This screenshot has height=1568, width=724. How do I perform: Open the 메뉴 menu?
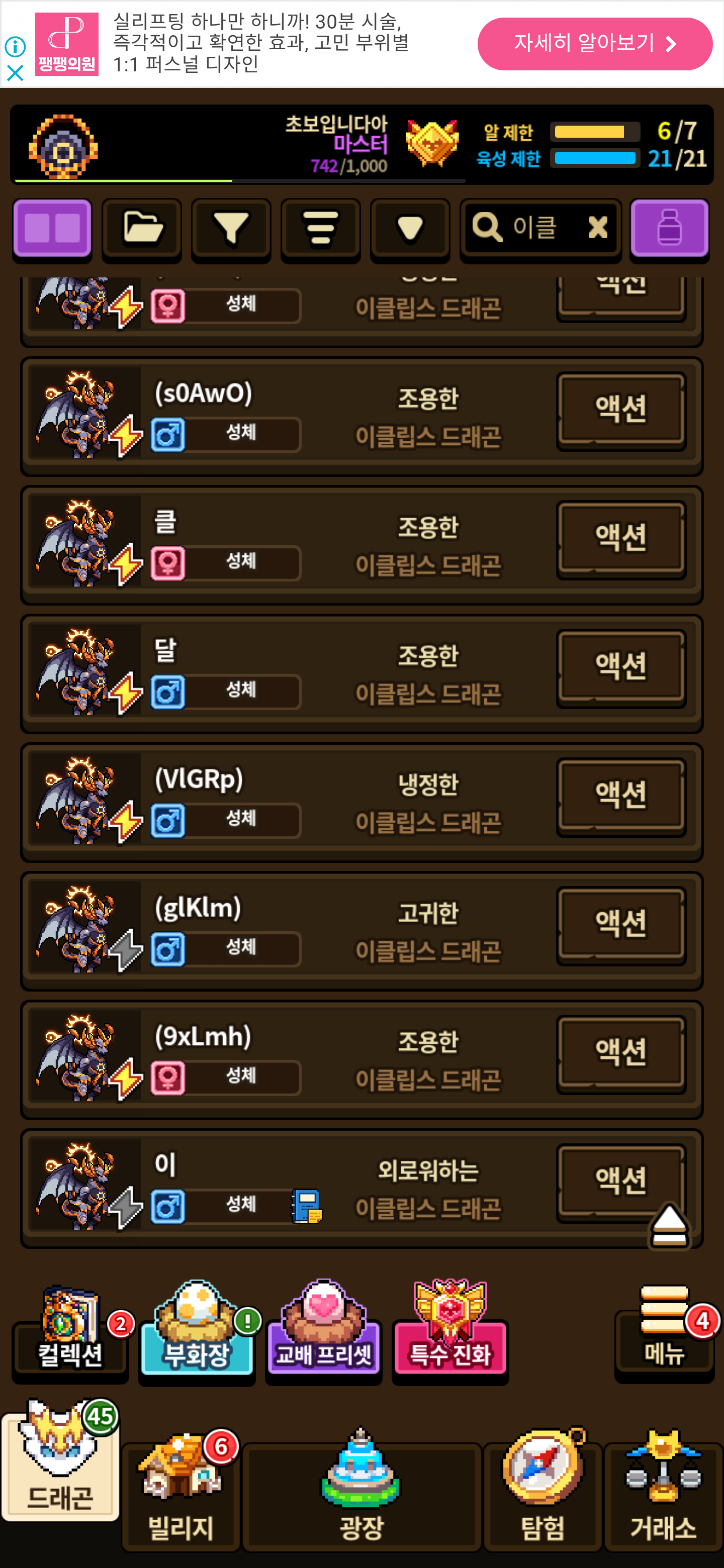coord(664,1333)
